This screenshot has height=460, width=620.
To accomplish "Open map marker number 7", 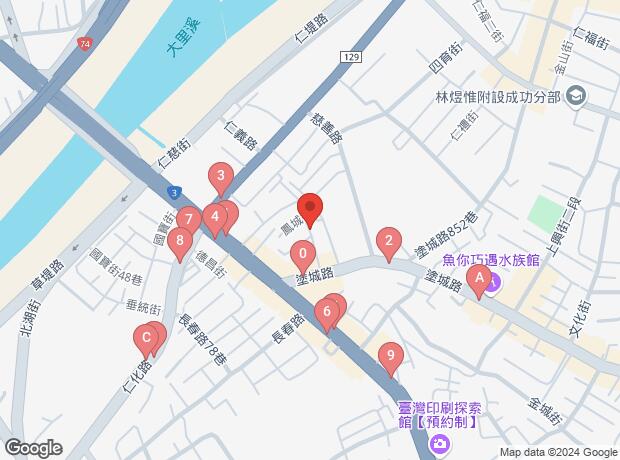I will 187,217.
